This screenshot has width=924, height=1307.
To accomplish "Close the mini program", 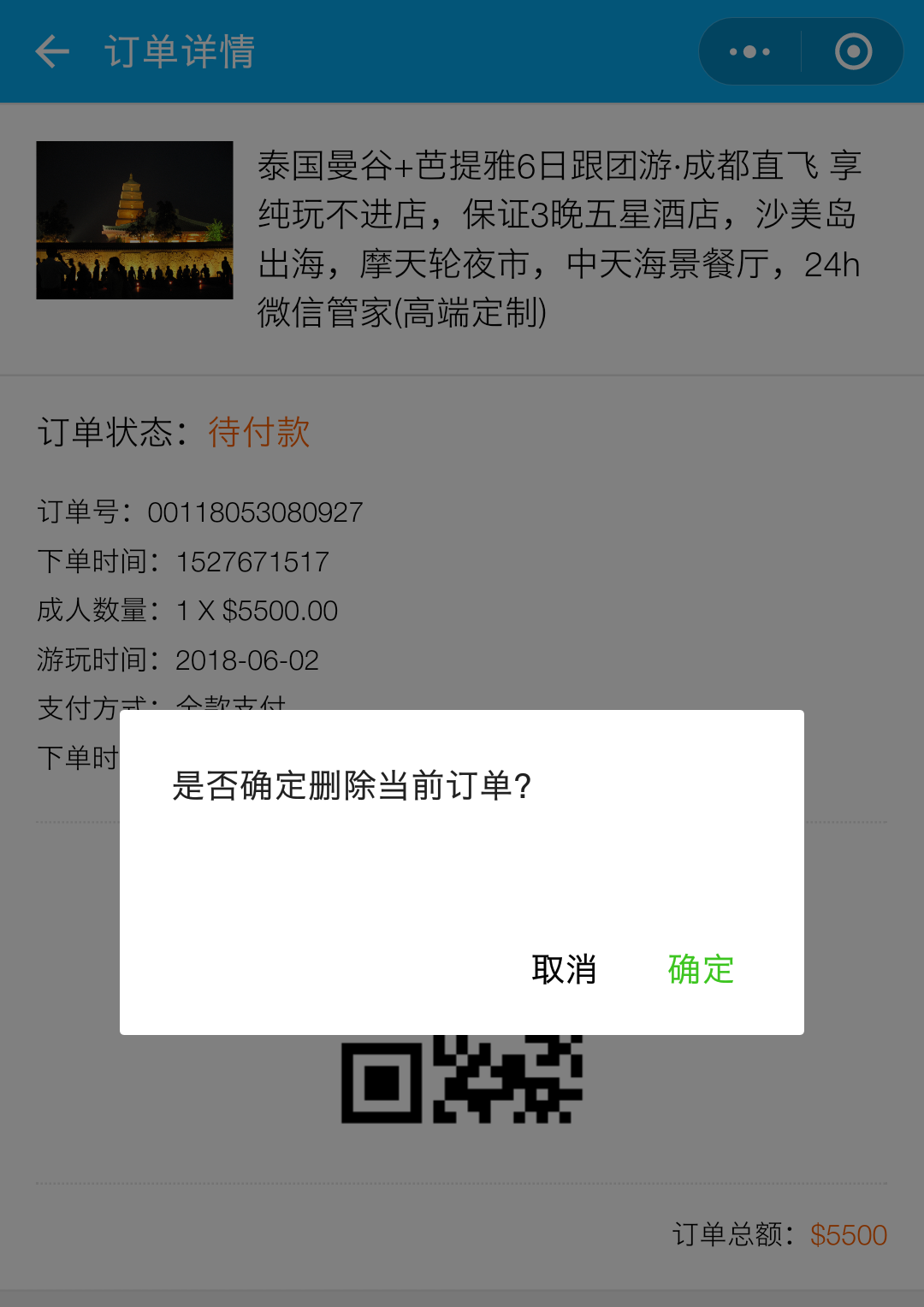I will (x=853, y=51).
